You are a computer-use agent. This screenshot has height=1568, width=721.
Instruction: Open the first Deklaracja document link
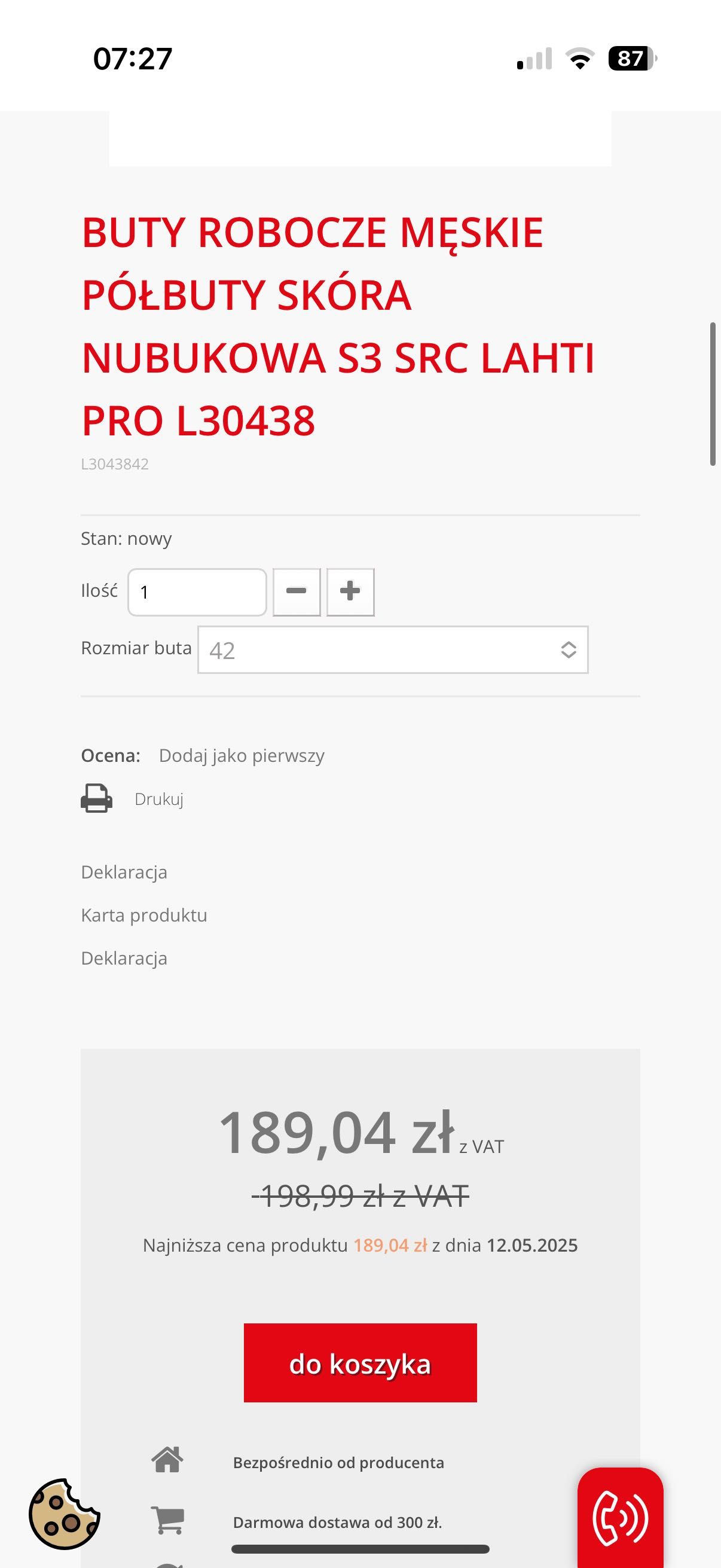pyautogui.click(x=124, y=873)
